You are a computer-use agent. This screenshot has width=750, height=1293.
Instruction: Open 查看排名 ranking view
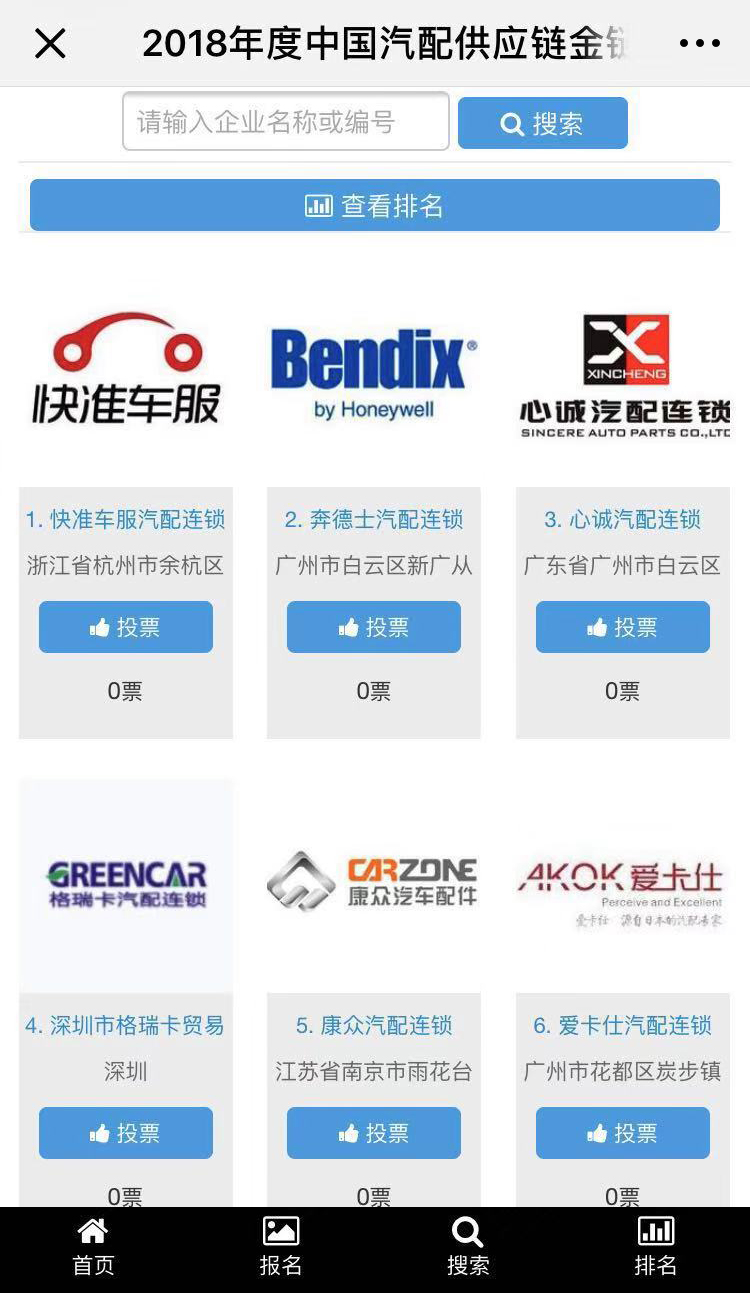374,206
